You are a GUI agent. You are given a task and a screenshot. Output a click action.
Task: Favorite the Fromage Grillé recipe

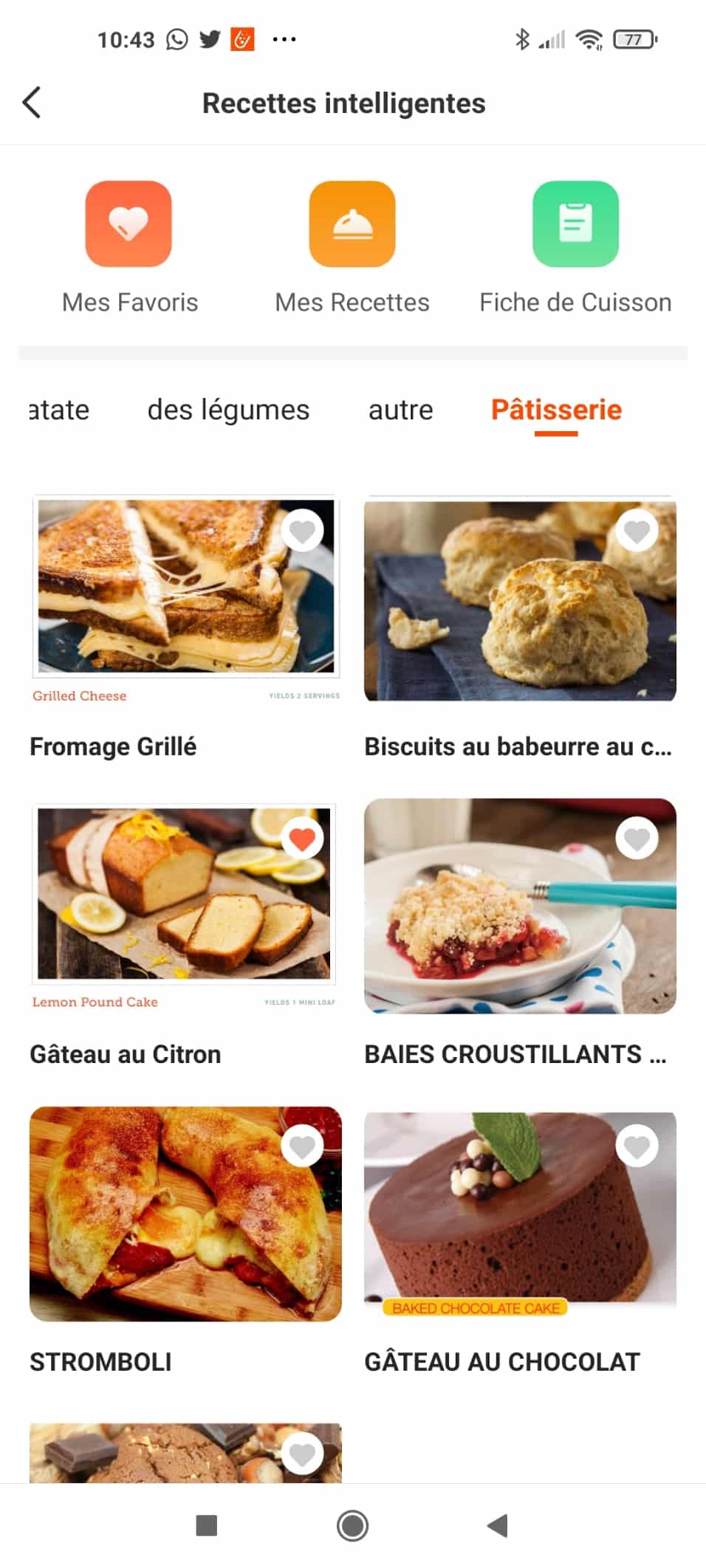click(302, 530)
